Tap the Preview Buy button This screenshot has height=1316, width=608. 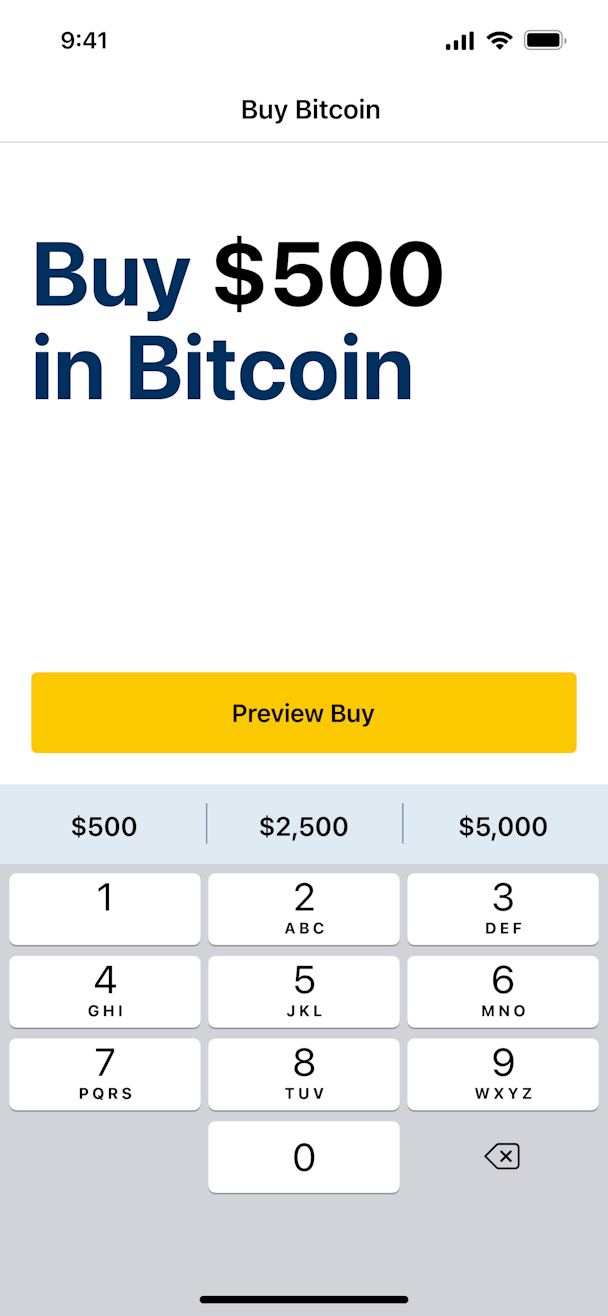pos(303,713)
